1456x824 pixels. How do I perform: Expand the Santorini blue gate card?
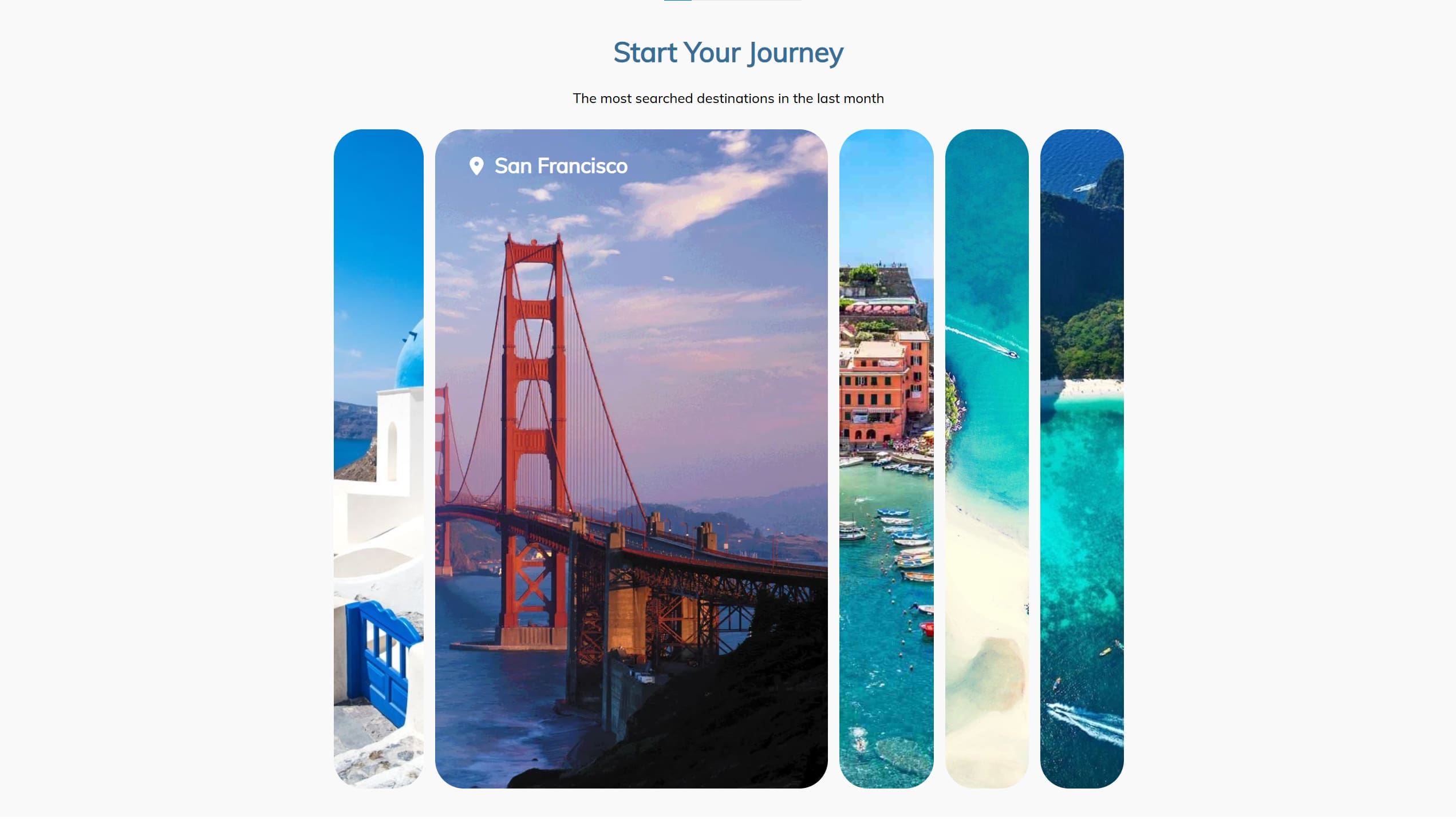point(378,458)
